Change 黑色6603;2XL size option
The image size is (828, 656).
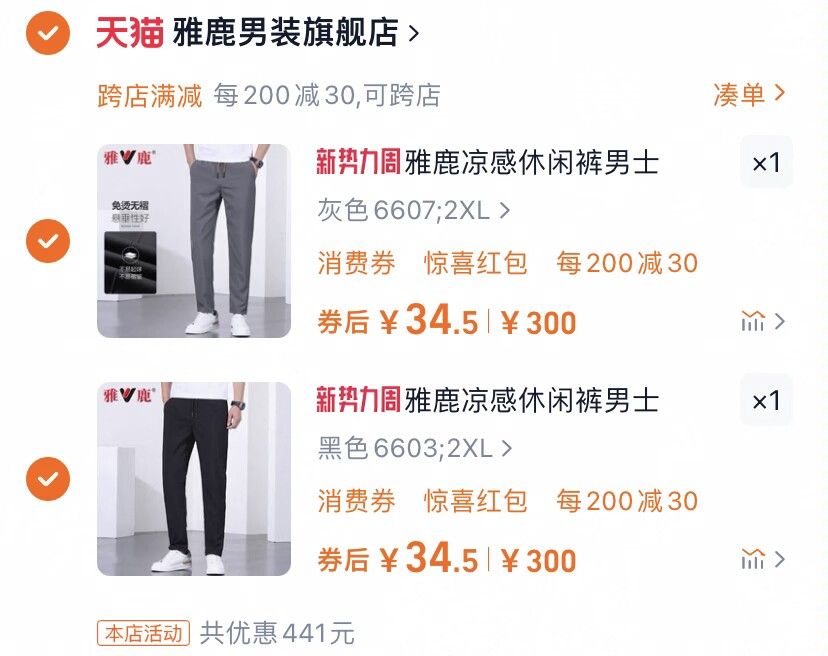(414, 449)
